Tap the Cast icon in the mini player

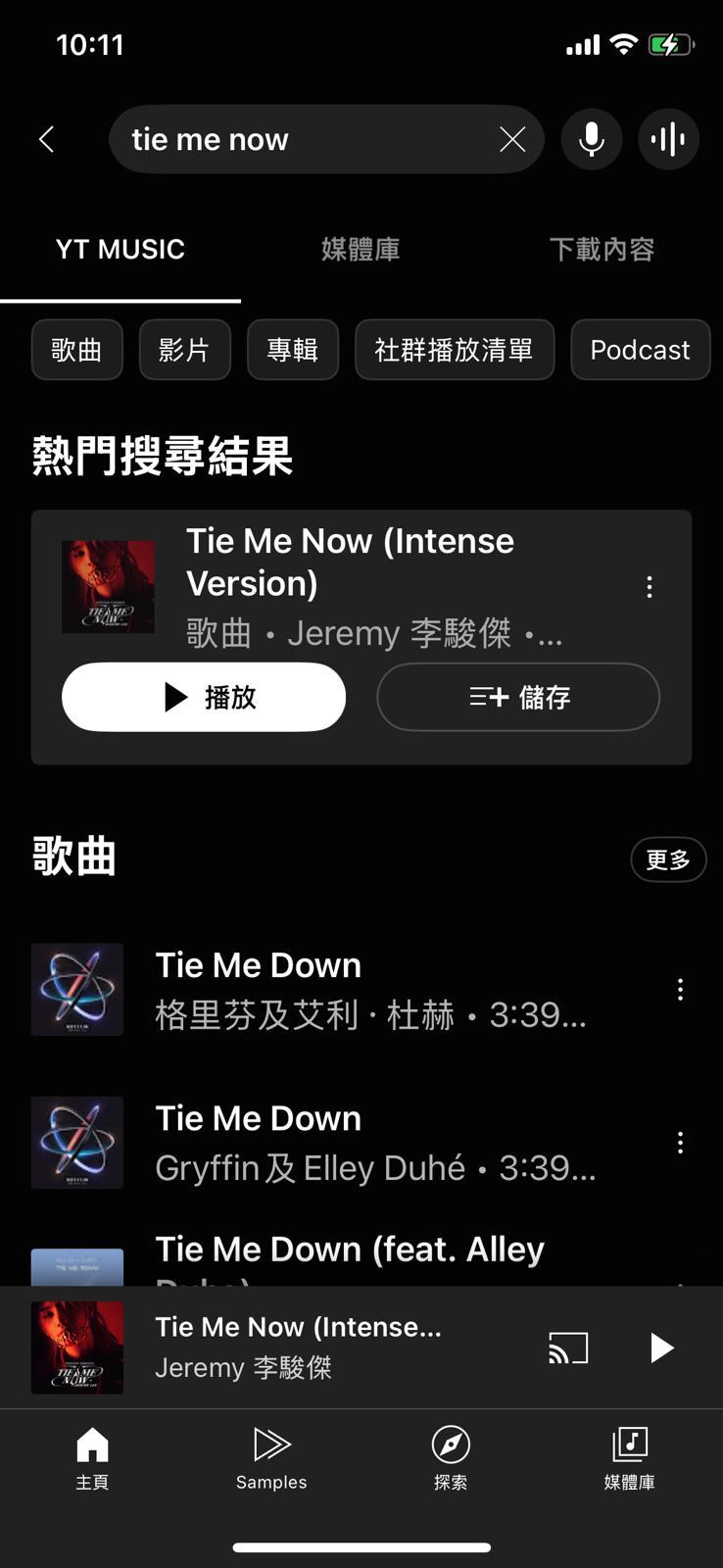568,1347
